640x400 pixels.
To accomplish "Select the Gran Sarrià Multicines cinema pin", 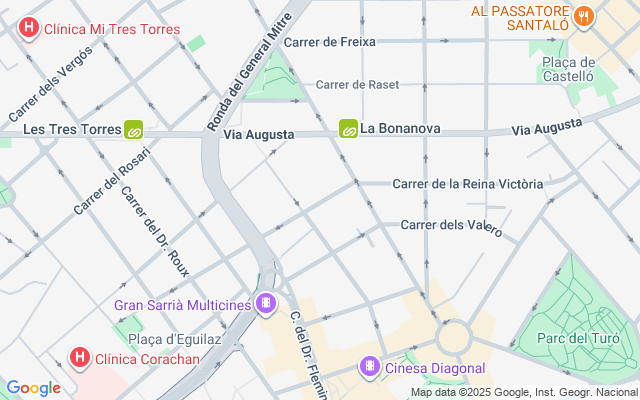I will tap(266, 303).
